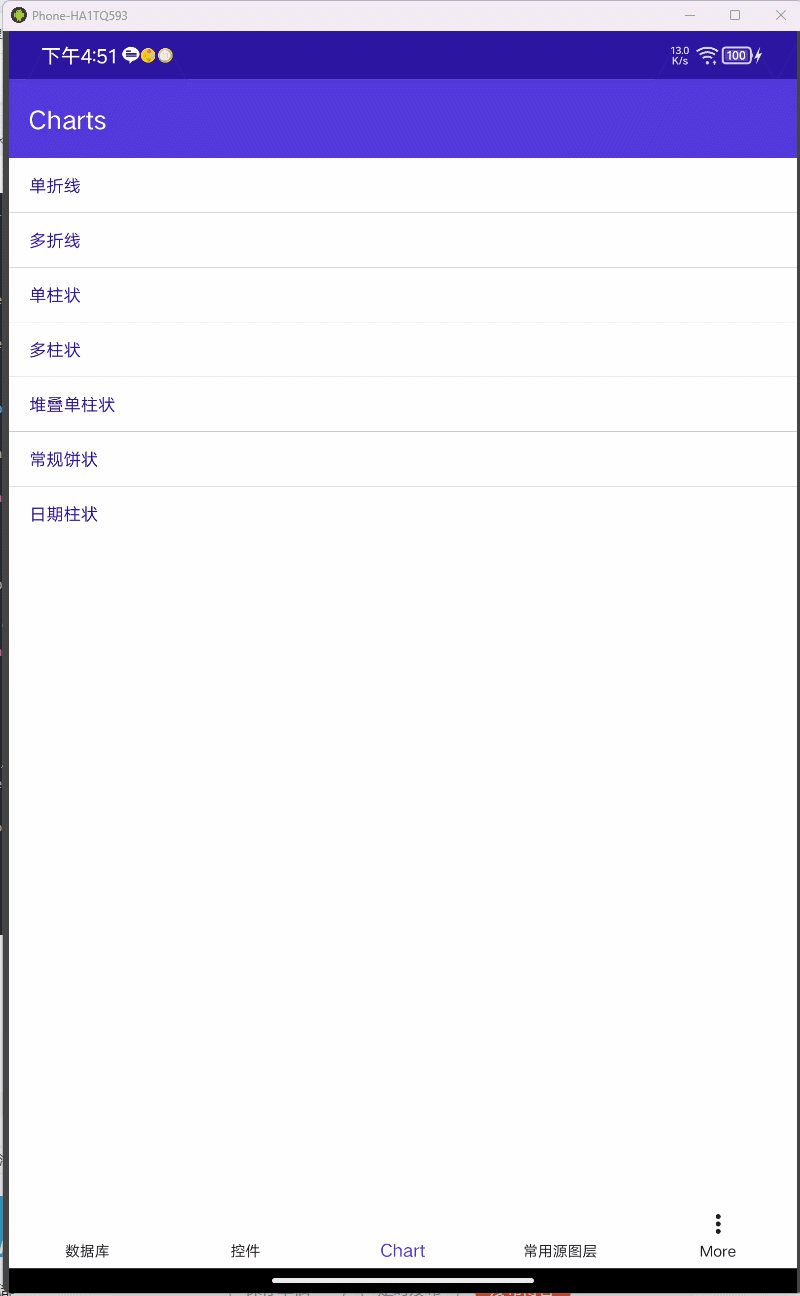
Task: Close the Phone-HA1TQ593 window
Action: 781,15
